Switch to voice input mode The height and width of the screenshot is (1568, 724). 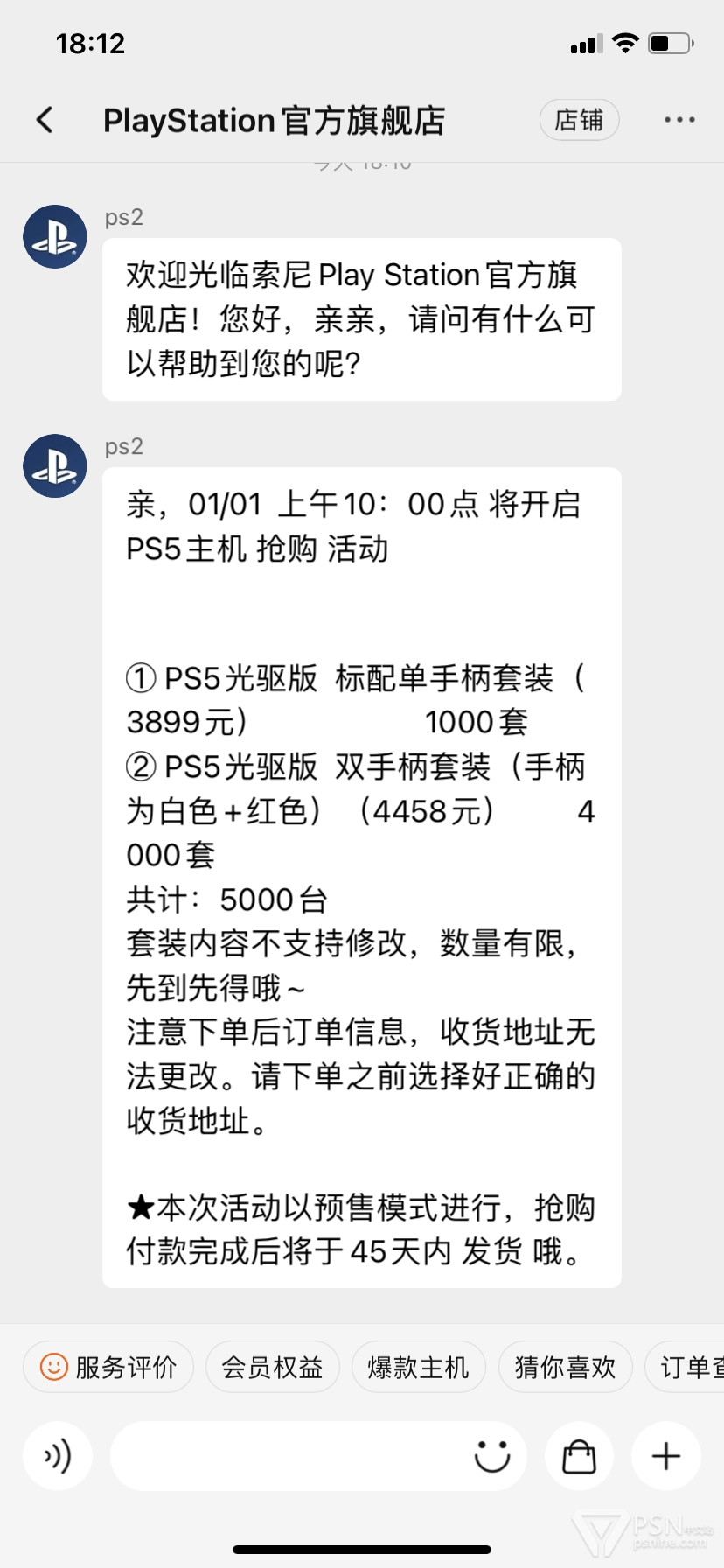pos(58,1456)
